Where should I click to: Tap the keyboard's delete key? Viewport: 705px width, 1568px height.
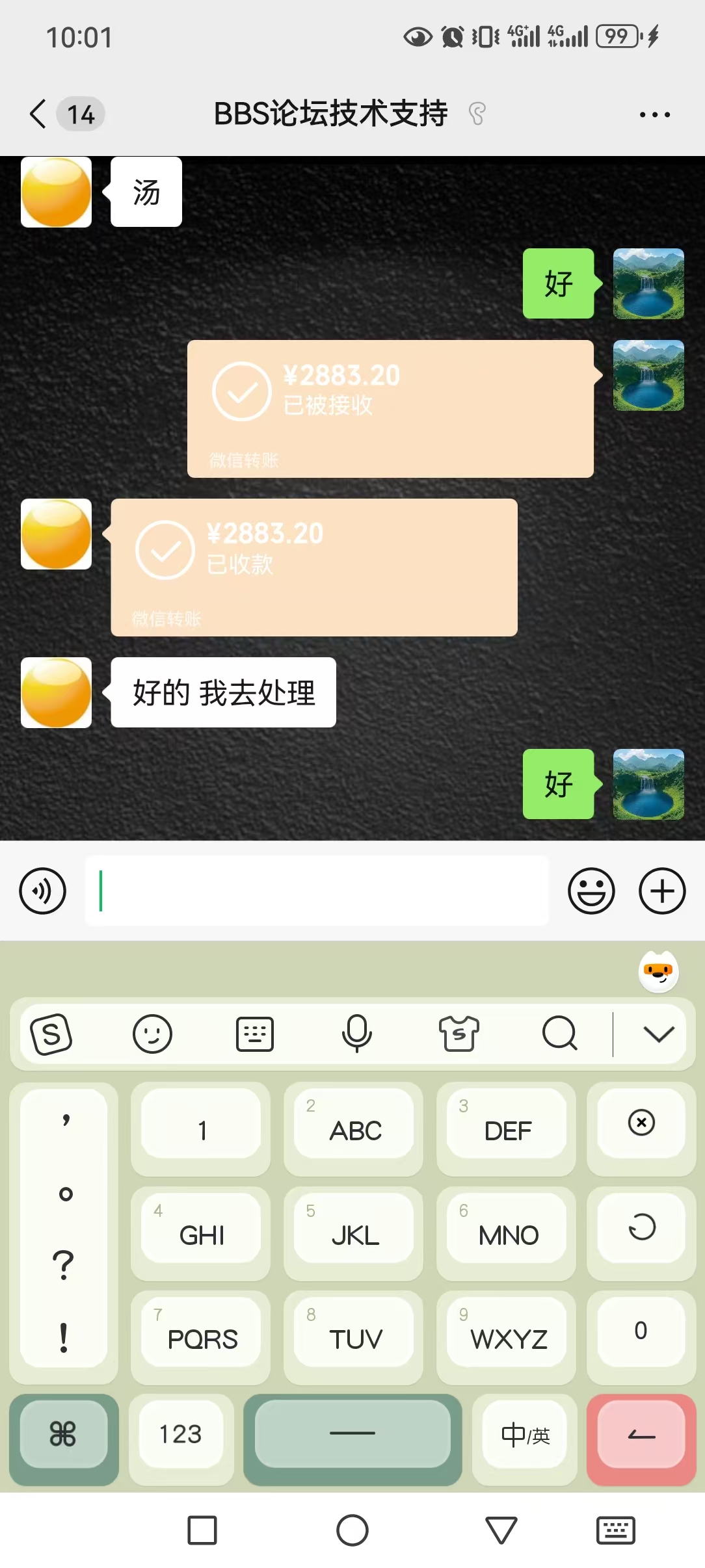pos(641,1123)
